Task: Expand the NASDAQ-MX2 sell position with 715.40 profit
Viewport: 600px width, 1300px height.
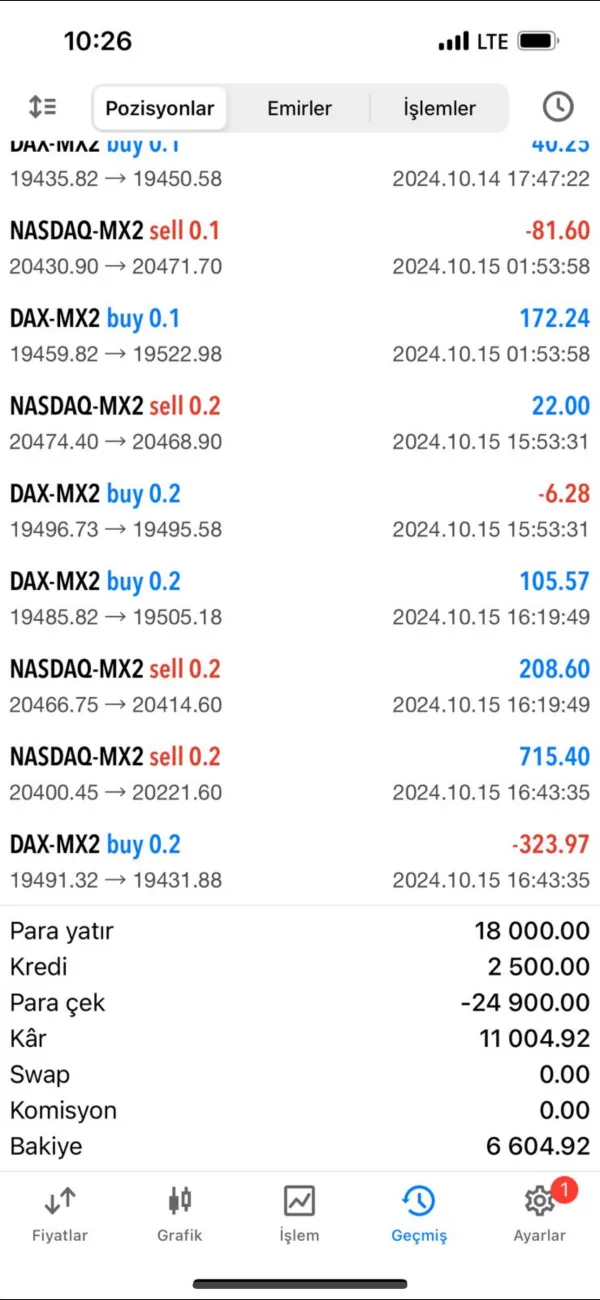Action: pos(300,774)
